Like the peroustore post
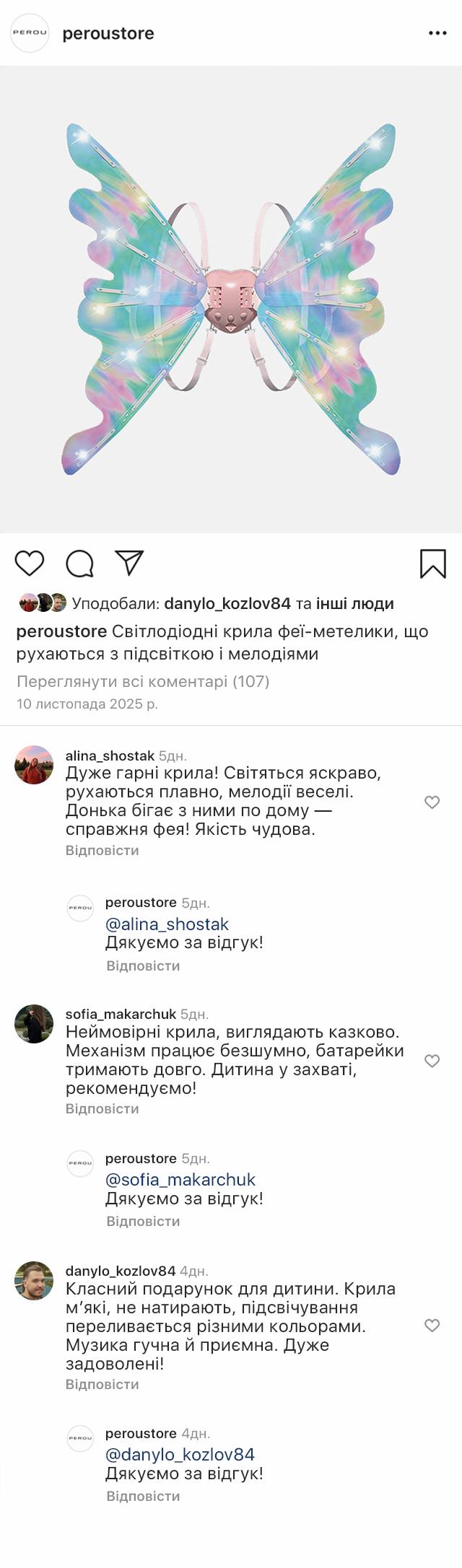Screen dimensions: 462x1568 point(30,563)
